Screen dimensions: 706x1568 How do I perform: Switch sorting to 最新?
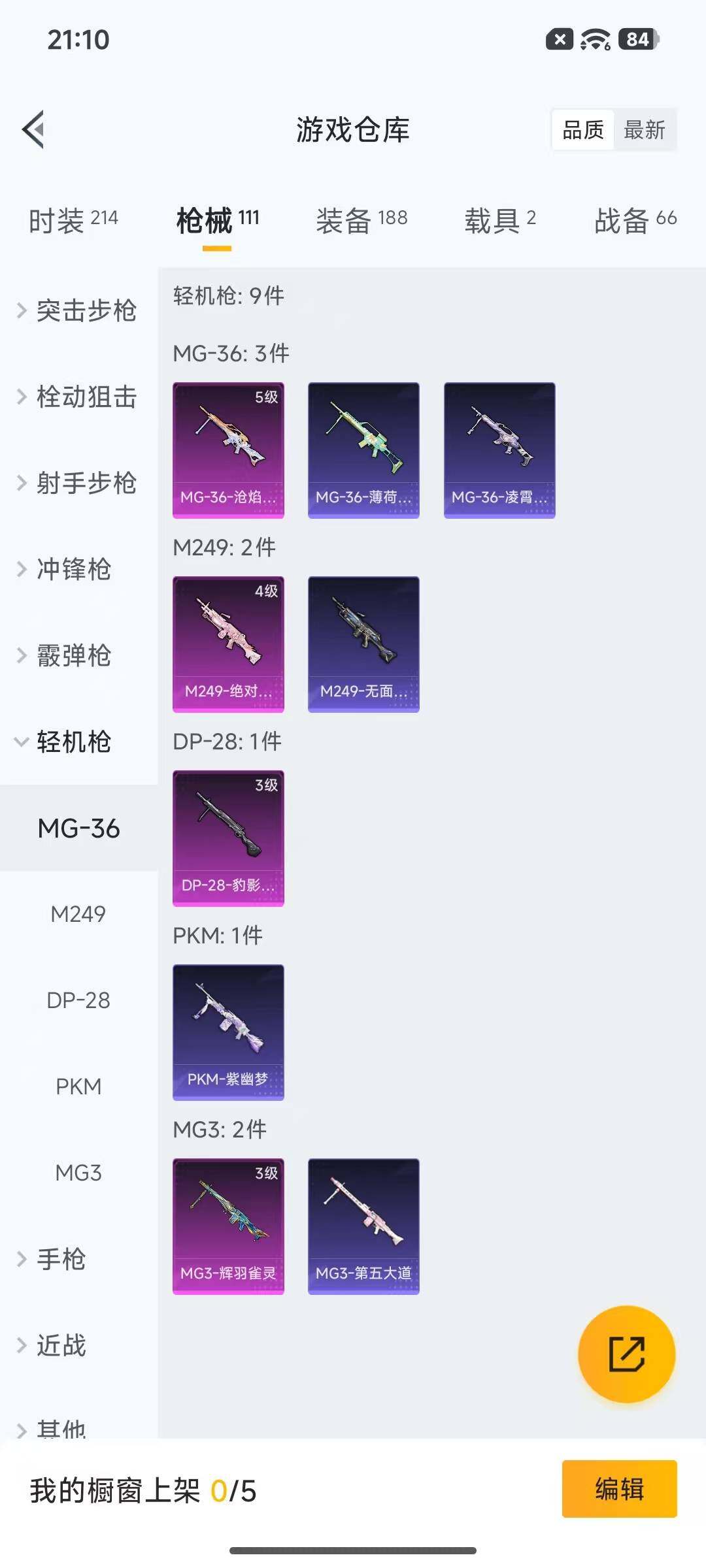[646, 130]
